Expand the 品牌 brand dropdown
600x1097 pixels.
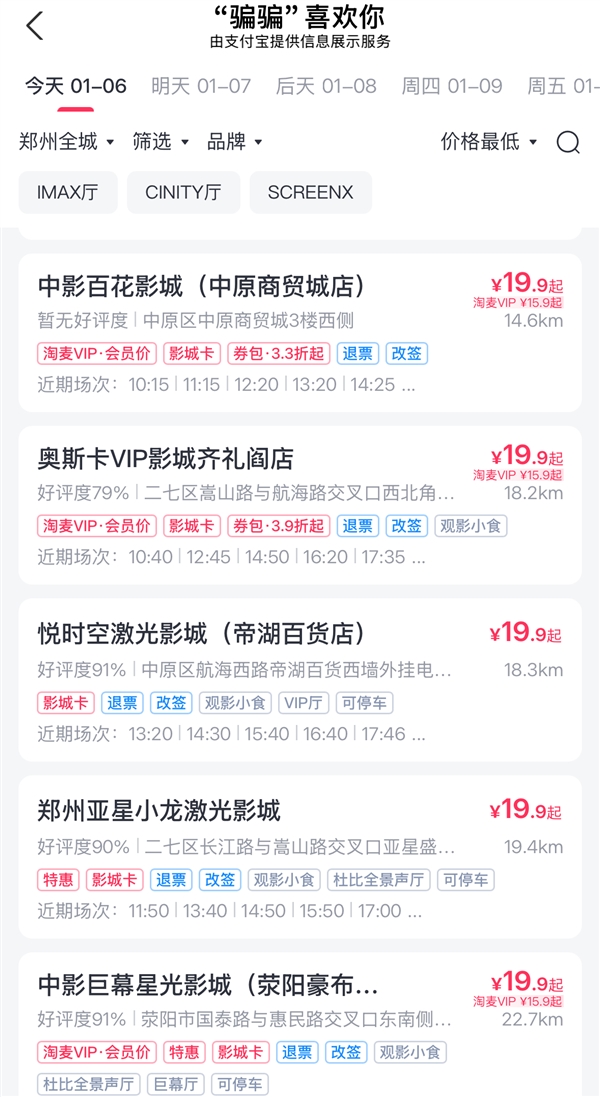[235, 142]
